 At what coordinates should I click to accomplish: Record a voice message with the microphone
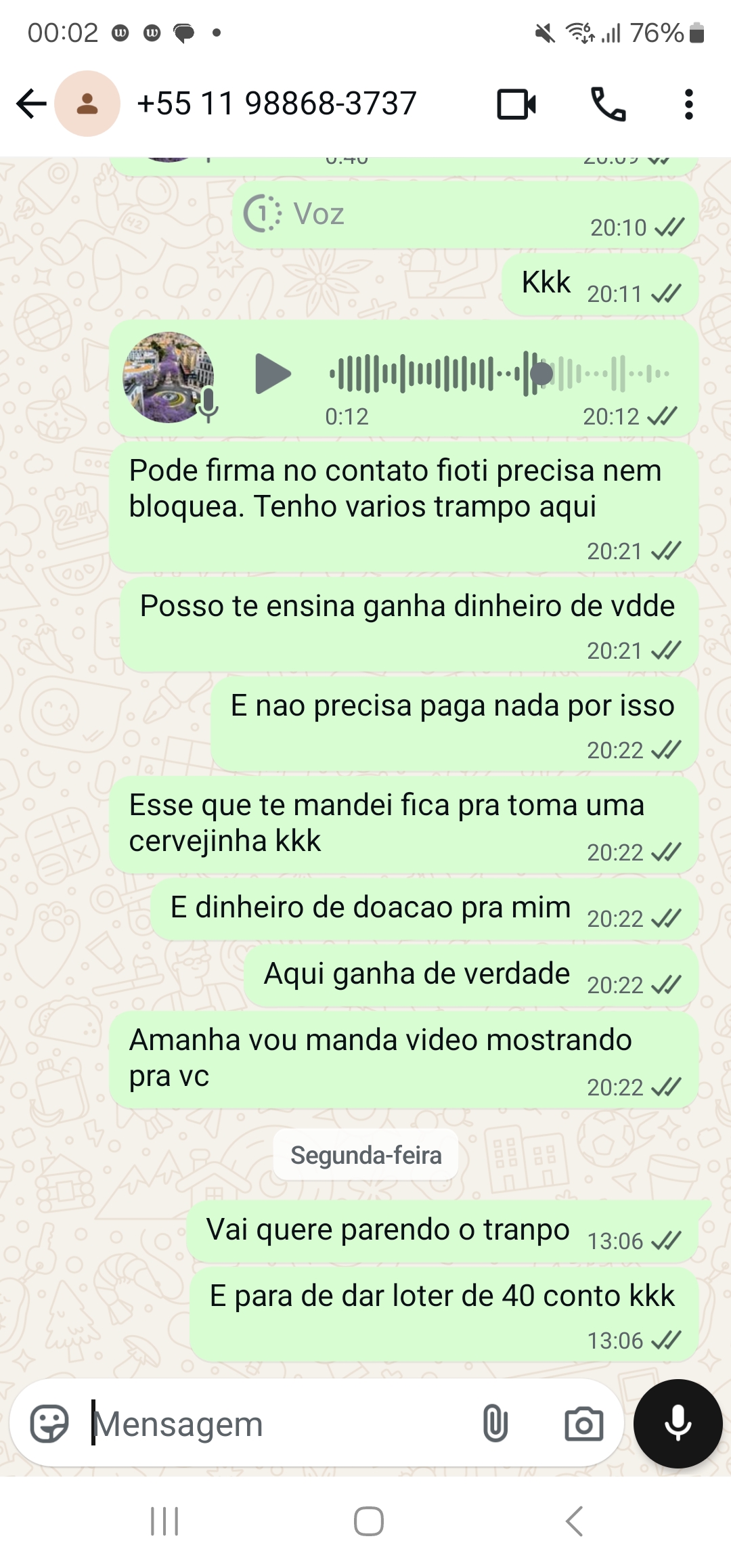tap(678, 1424)
